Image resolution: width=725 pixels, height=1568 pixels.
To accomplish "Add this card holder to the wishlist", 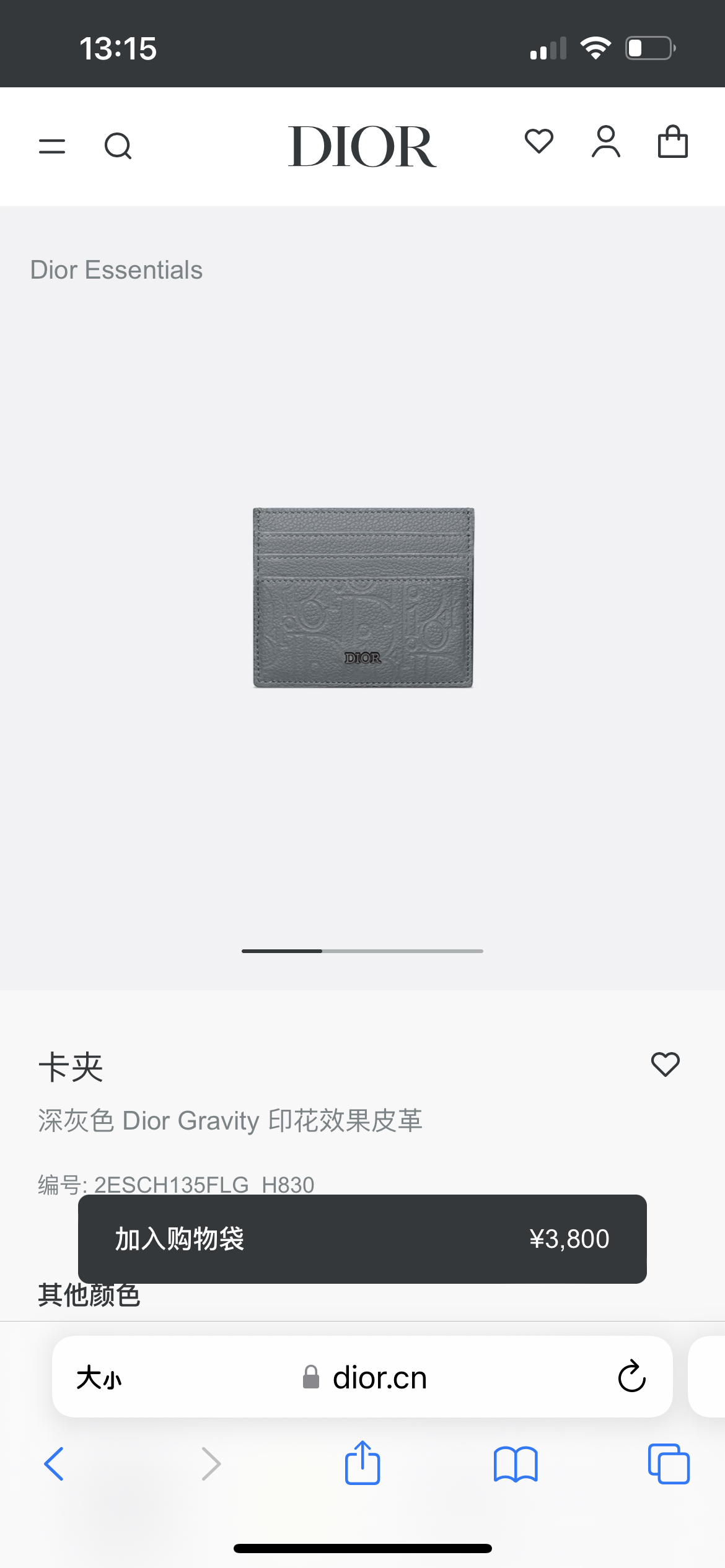I will 665,1065.
